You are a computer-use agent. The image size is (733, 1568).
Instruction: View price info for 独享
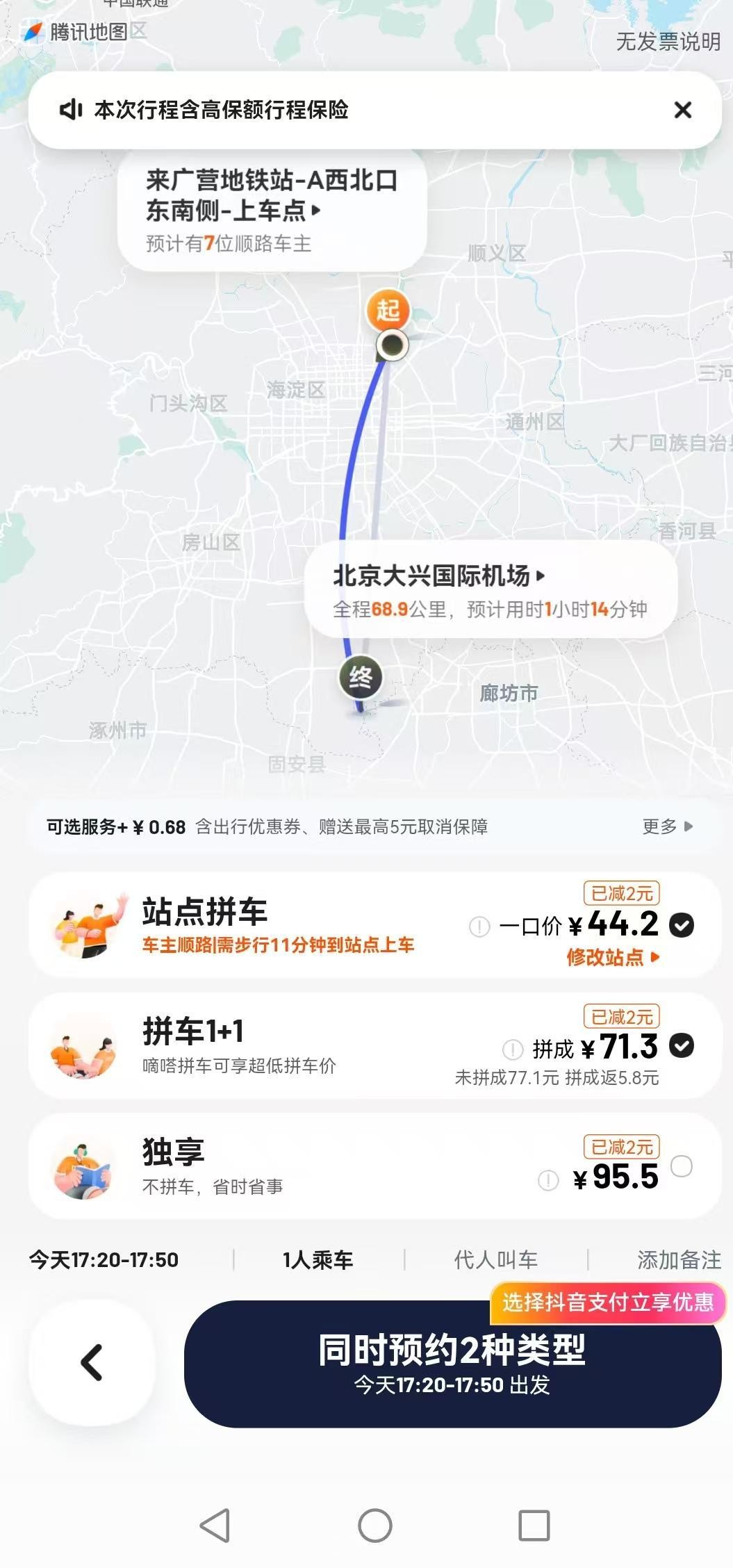point(548,1180)
